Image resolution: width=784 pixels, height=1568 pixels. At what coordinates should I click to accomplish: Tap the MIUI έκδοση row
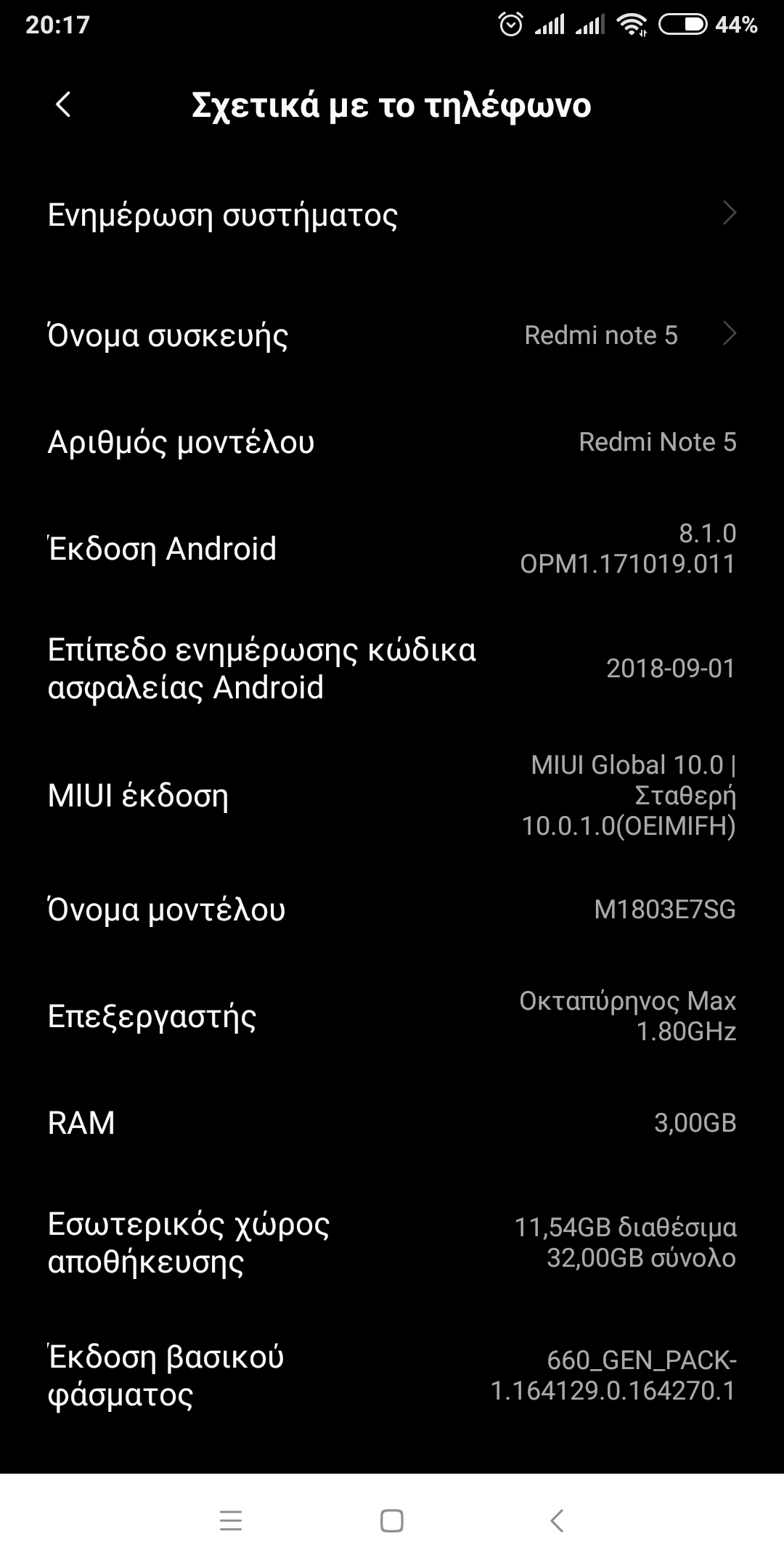coord(392,796)
